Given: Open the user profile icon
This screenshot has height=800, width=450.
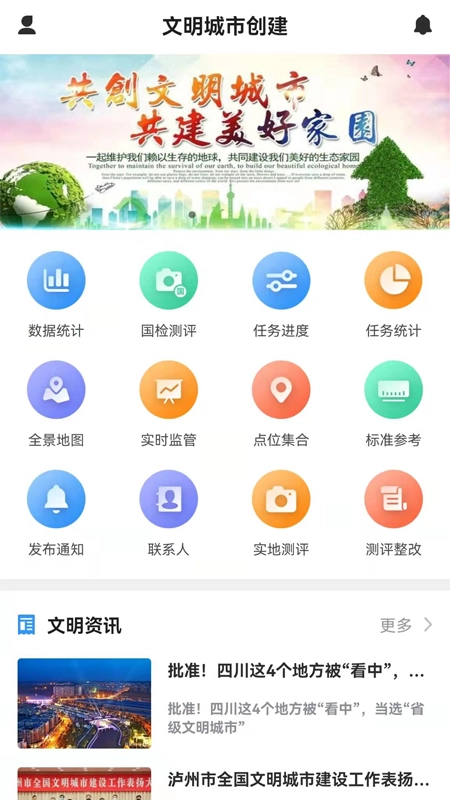Looking at the screenshot, I should click(x=27, y=25).
